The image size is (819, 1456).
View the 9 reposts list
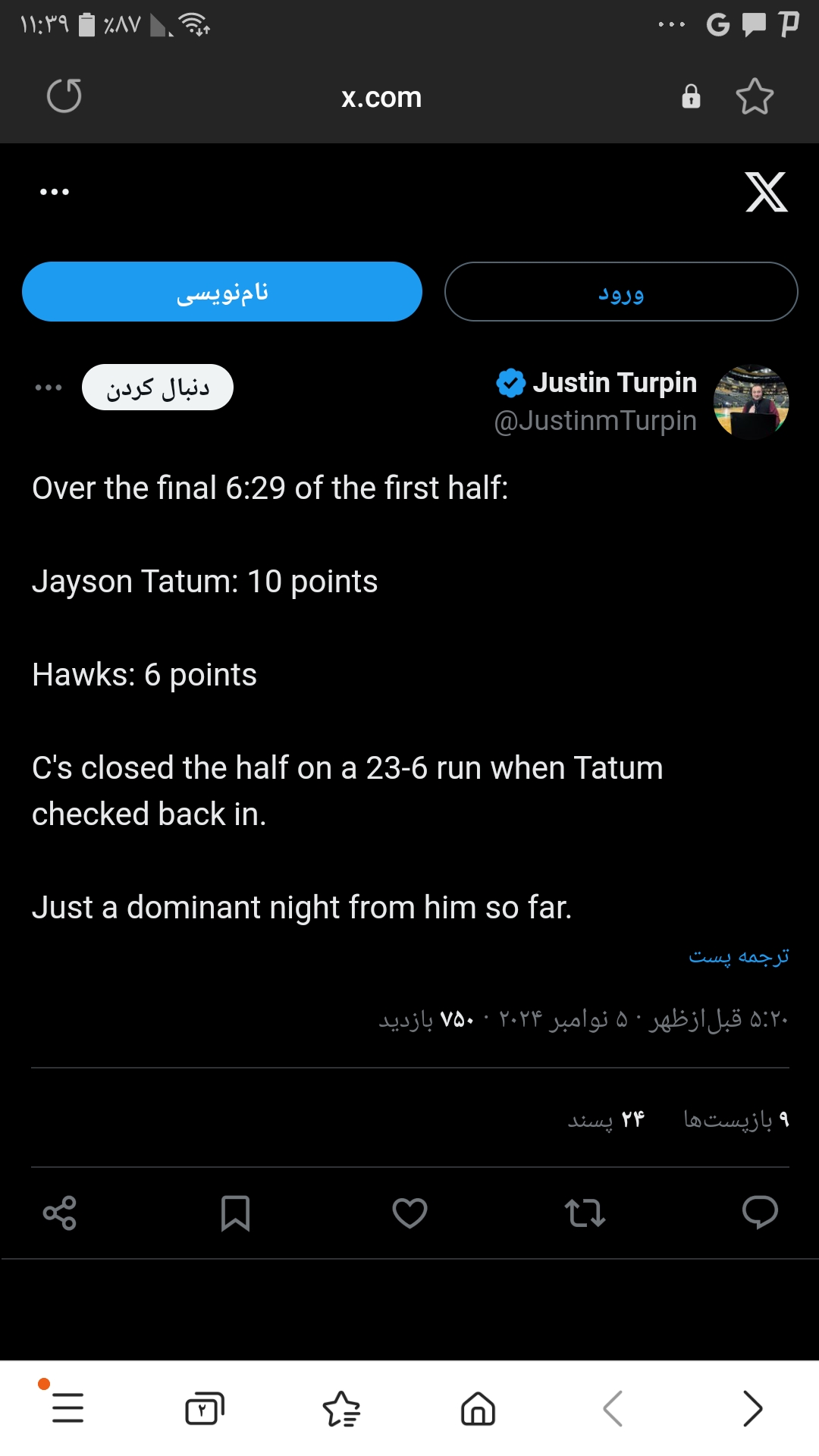pyautogui.click(x=736, y=1120)
